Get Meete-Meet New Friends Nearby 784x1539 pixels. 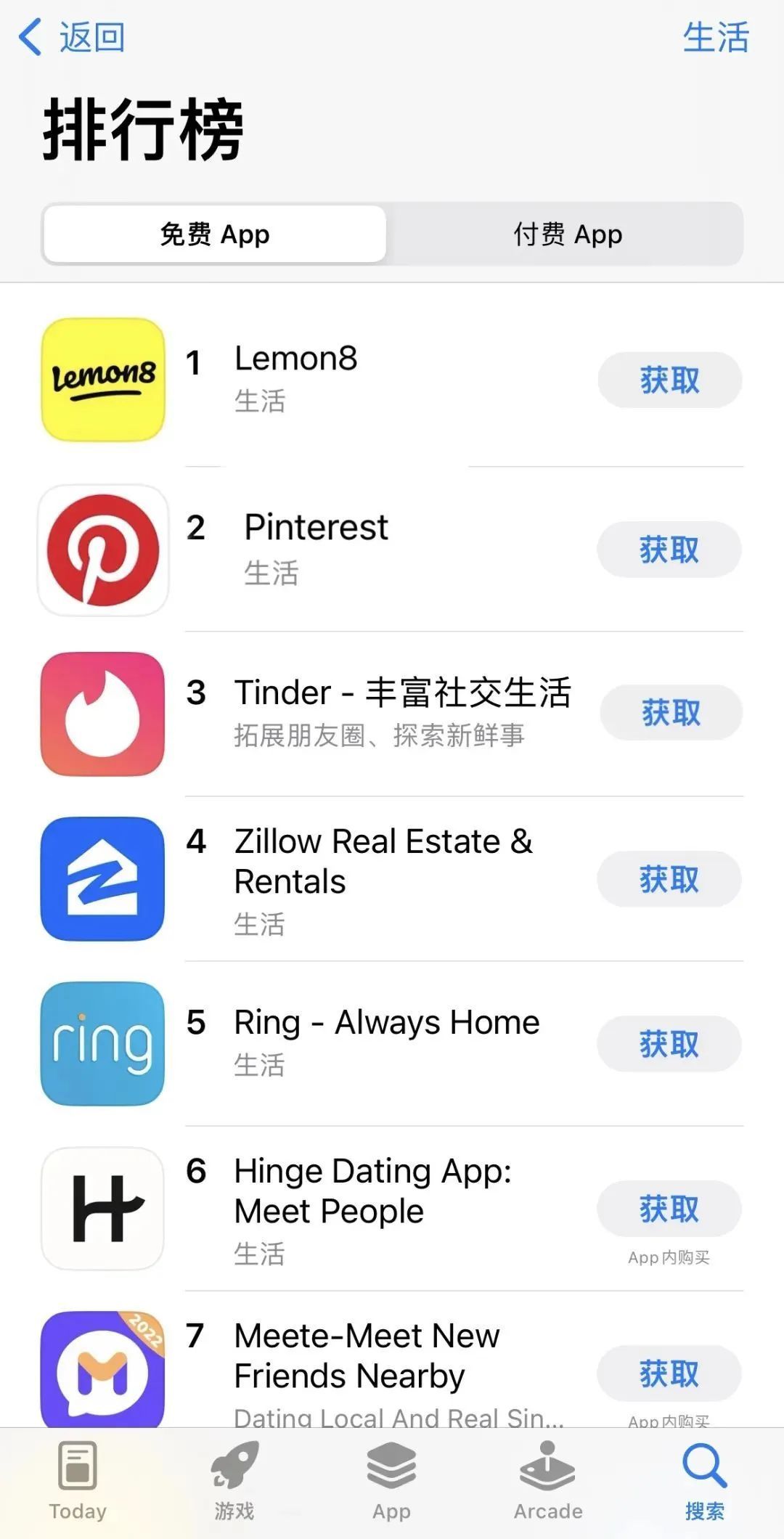tap(669, 1373)
